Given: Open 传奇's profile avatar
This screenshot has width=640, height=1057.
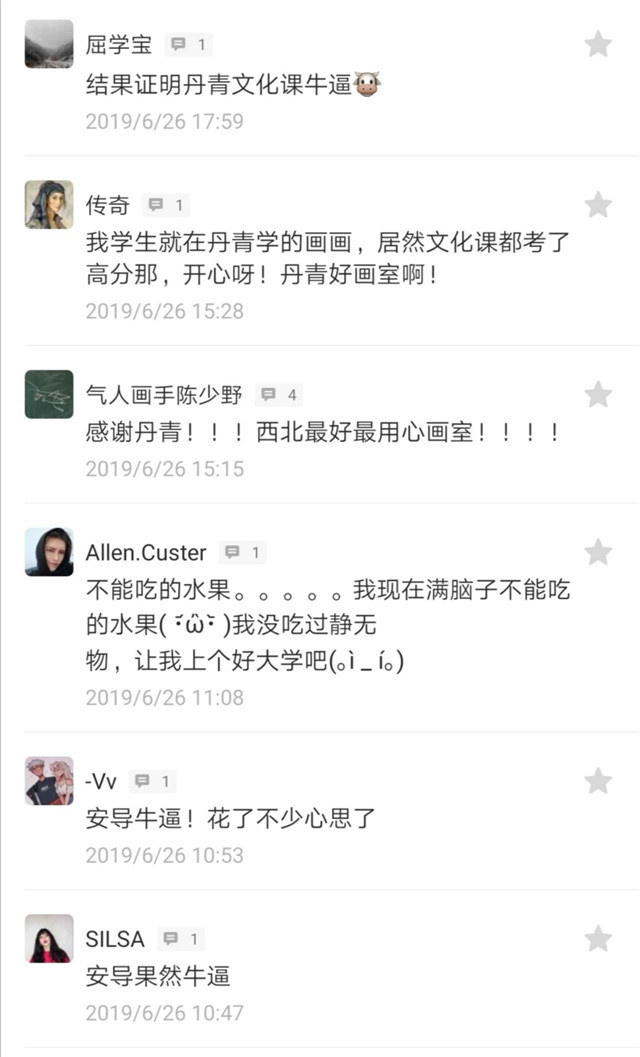Looking at the screenshot, I should click(x=49, y=205).
